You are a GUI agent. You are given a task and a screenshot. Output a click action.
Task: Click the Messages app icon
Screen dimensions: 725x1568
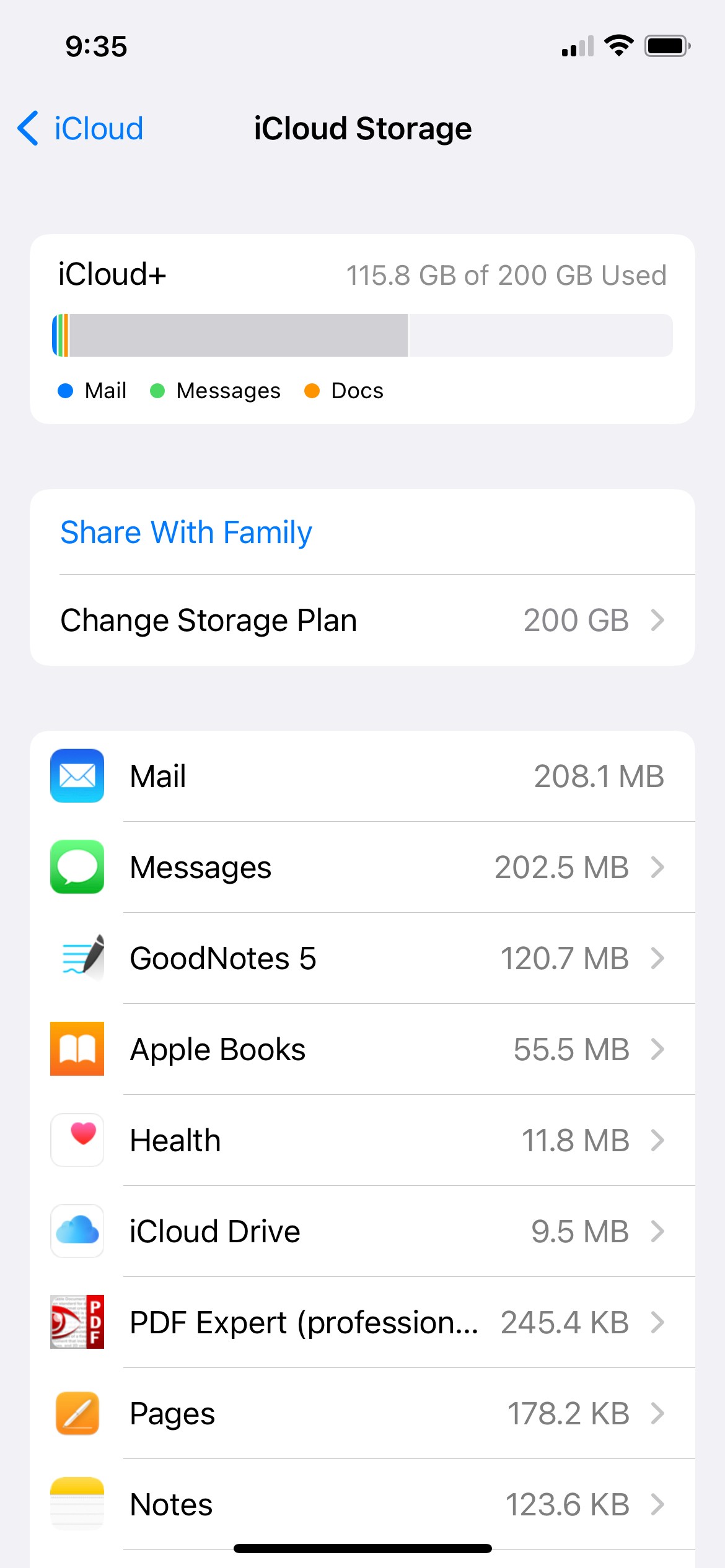pos(77,867)
